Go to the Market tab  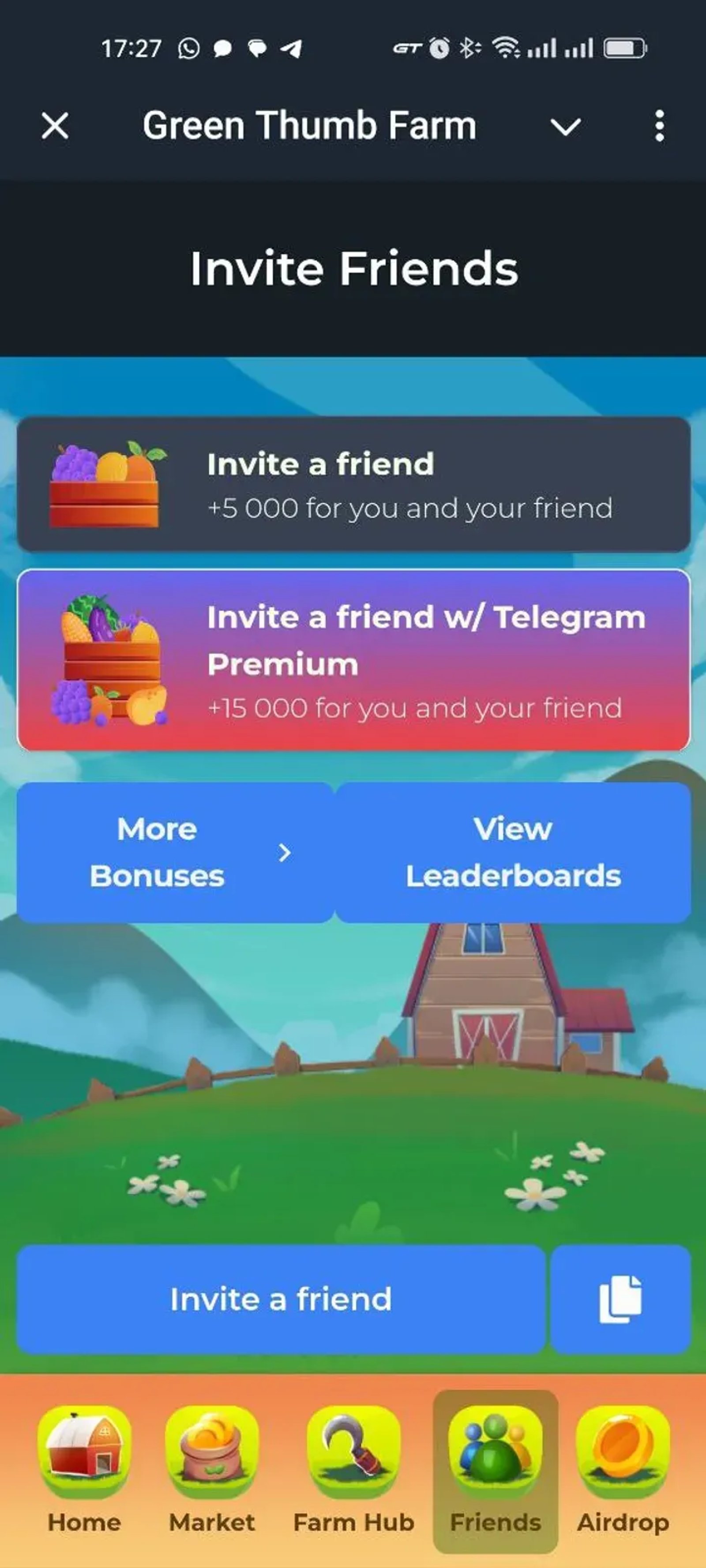(212, 1469)
